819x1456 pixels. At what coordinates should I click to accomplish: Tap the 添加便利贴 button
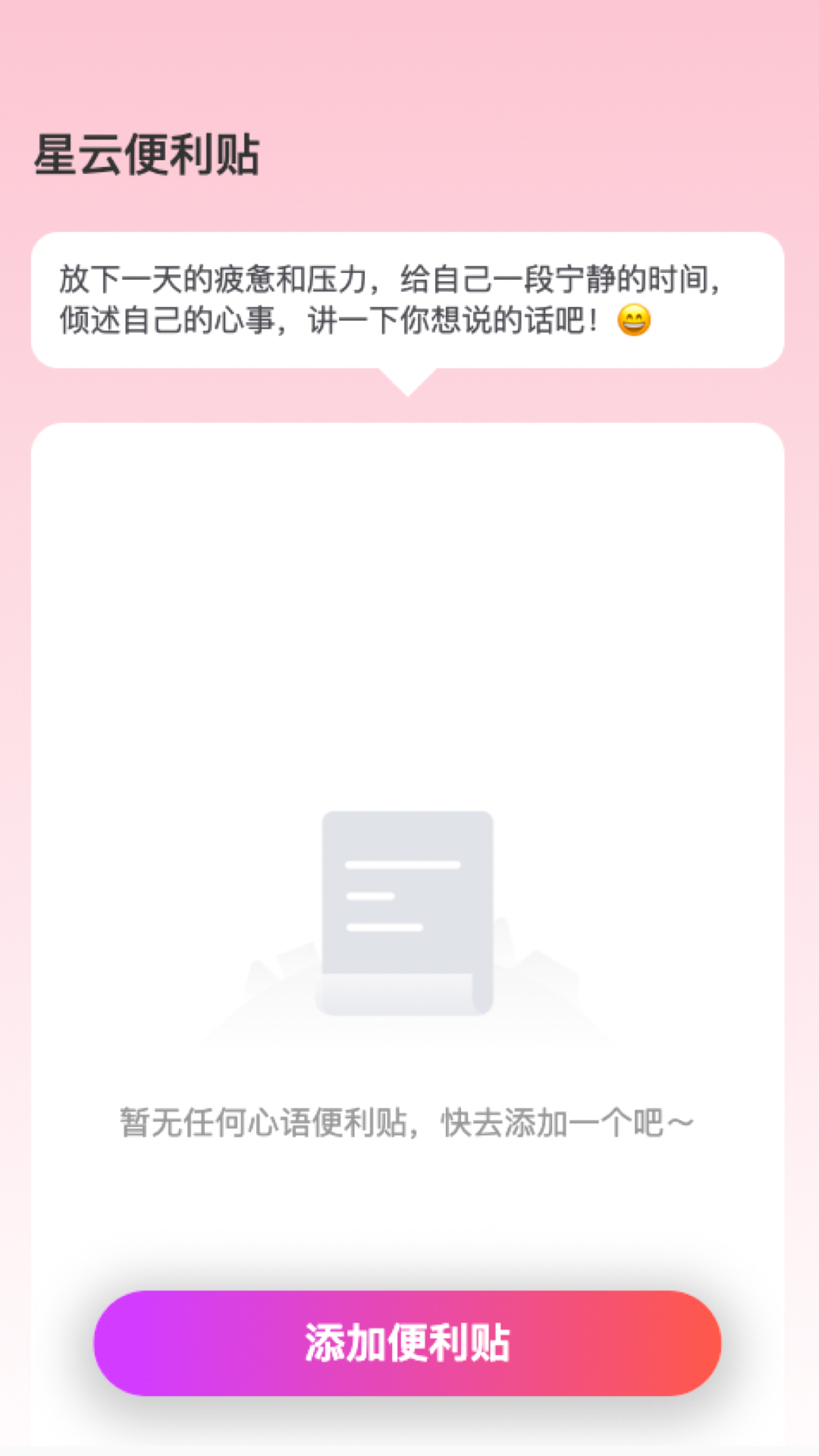(x=407, y=1343)
